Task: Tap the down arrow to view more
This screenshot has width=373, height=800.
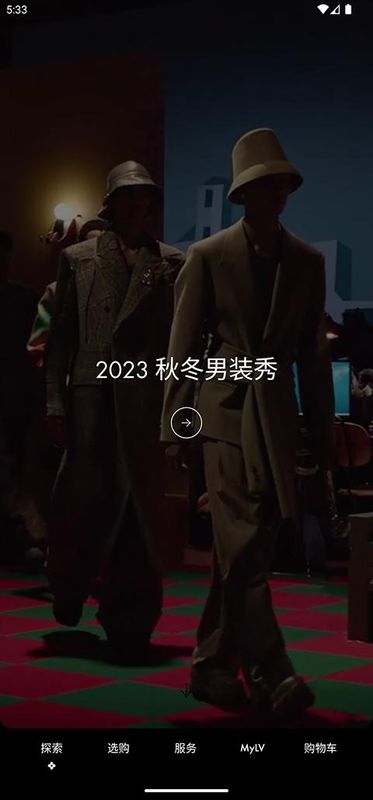Action: pyautogui.click(x=187, y=692)
